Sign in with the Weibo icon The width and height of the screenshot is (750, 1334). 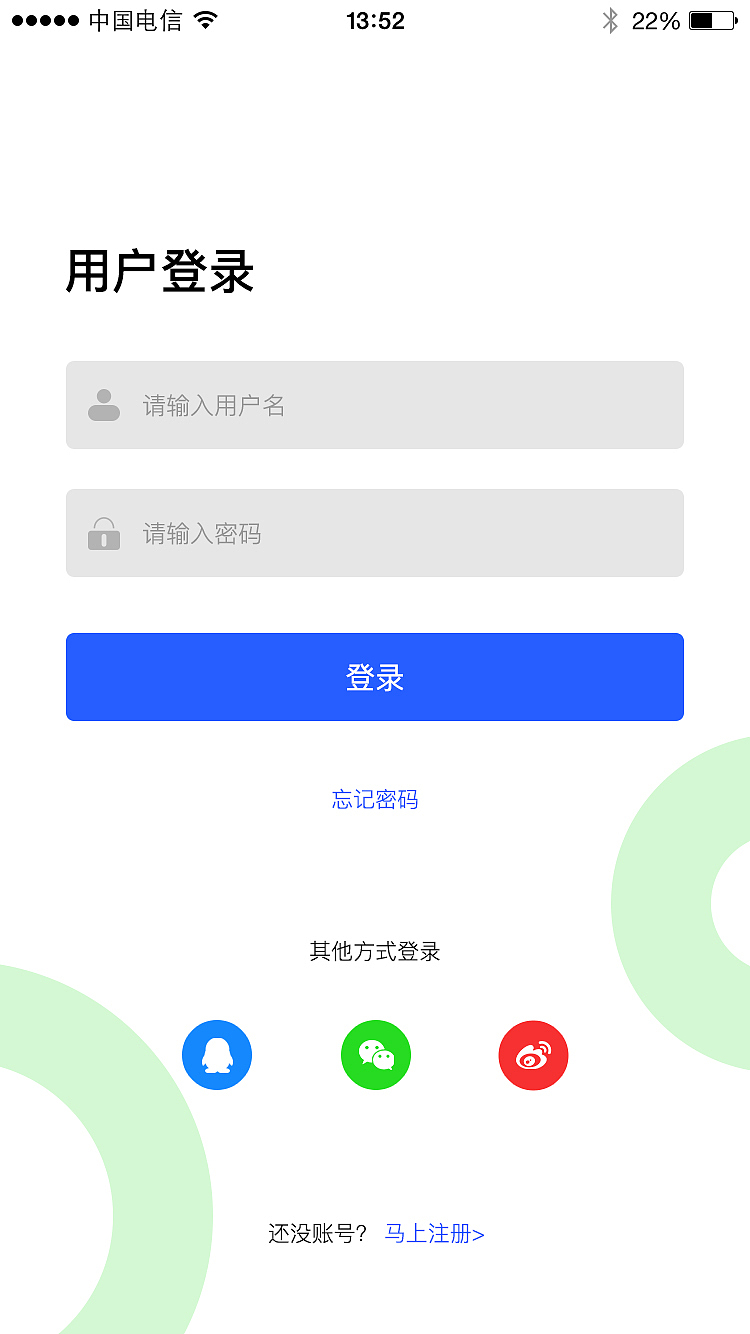tap(533, 1054)
